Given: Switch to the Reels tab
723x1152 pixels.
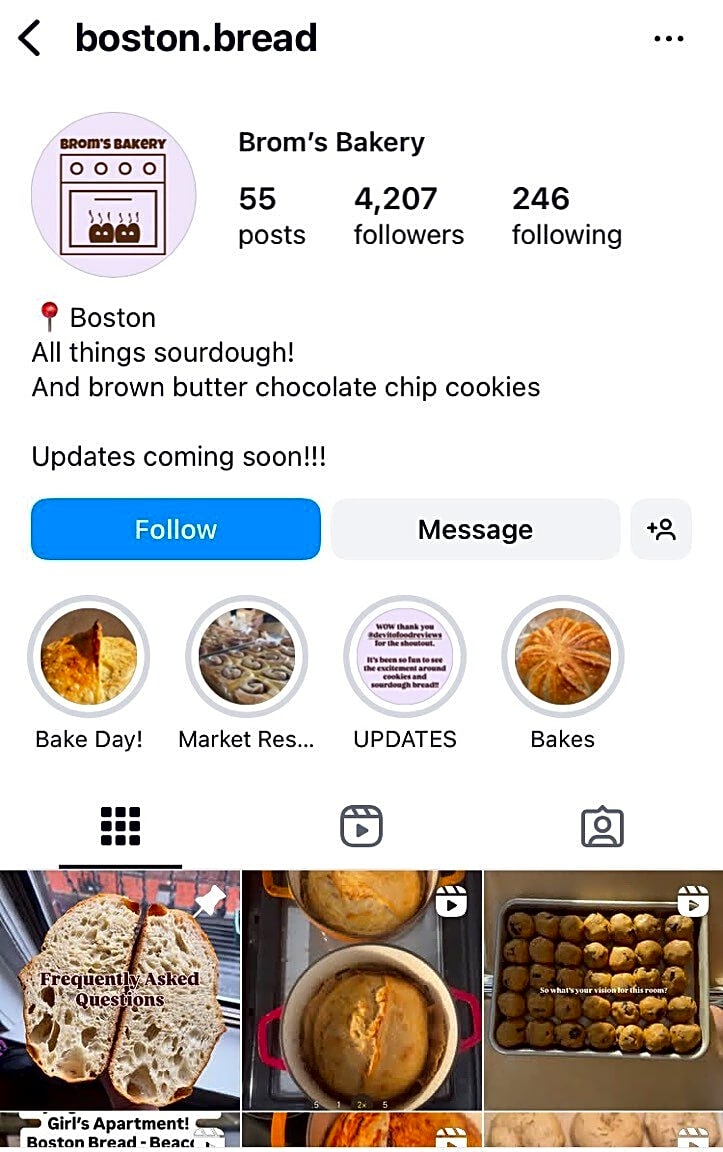Looking at the screenshot, I should tap(361, 827).
